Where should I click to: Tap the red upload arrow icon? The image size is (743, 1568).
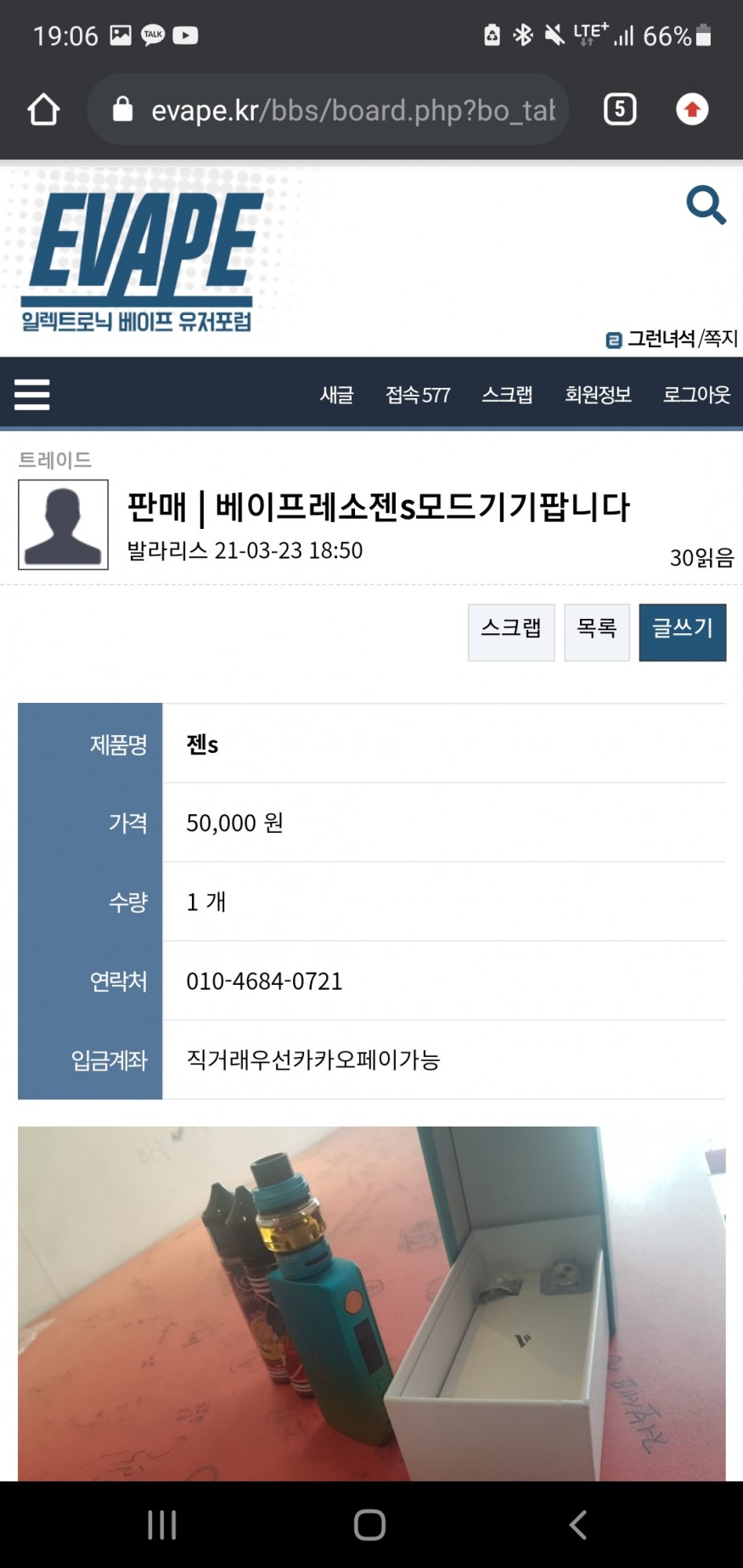click(x=692, y=110)
